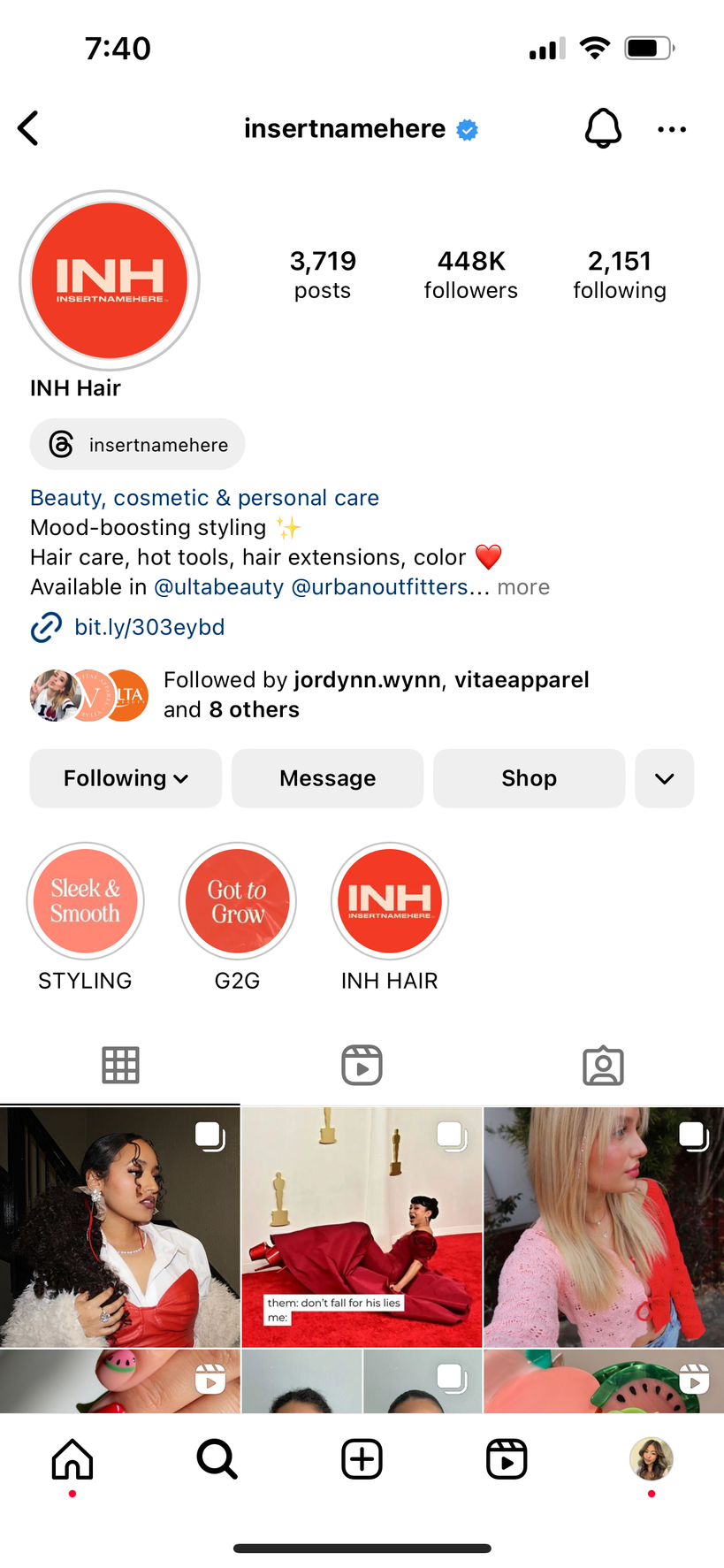Message INH Hair
This screenshot has height=1568, width=724.
[327, 778]
